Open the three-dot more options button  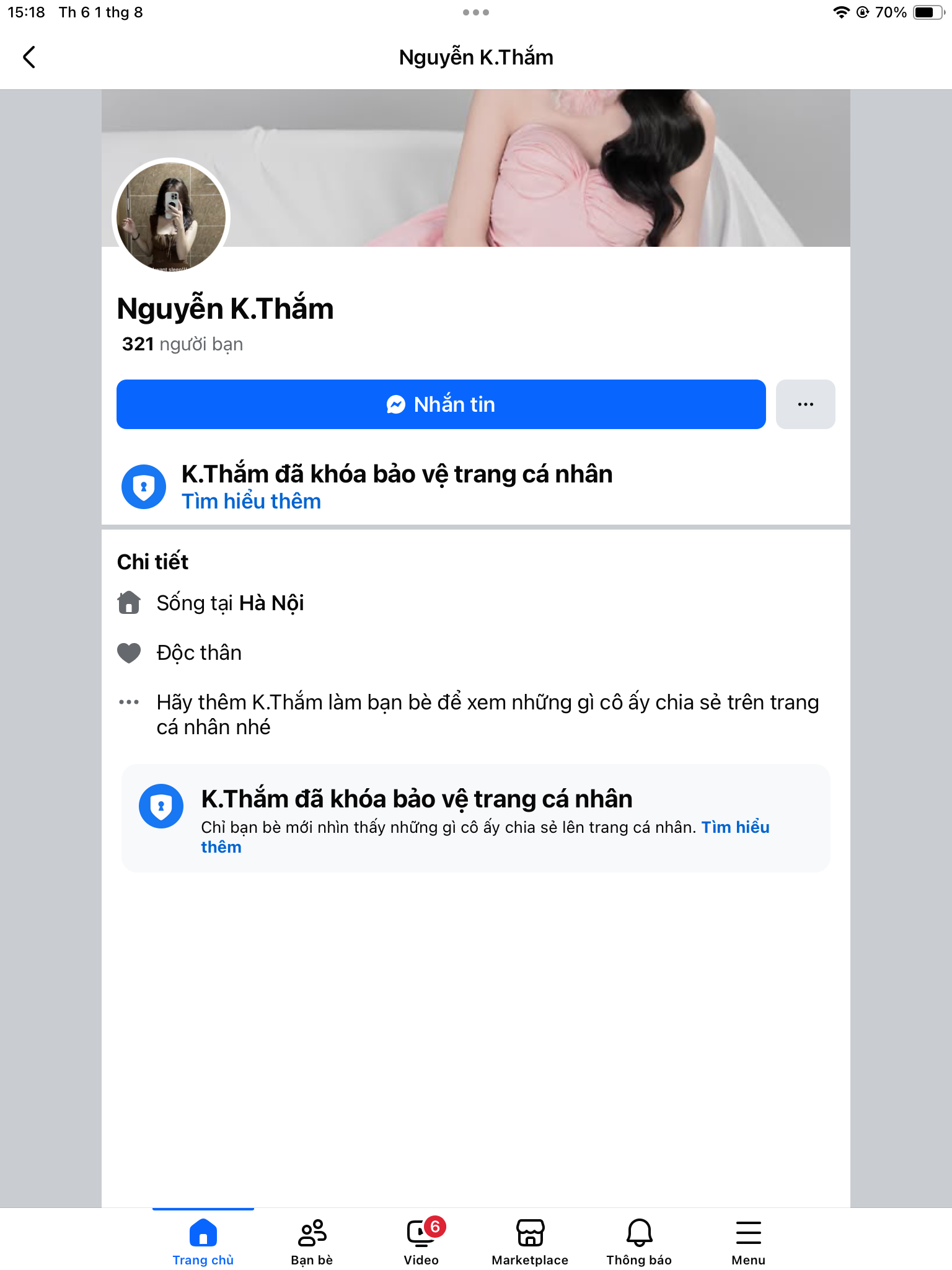coord(805,404)
